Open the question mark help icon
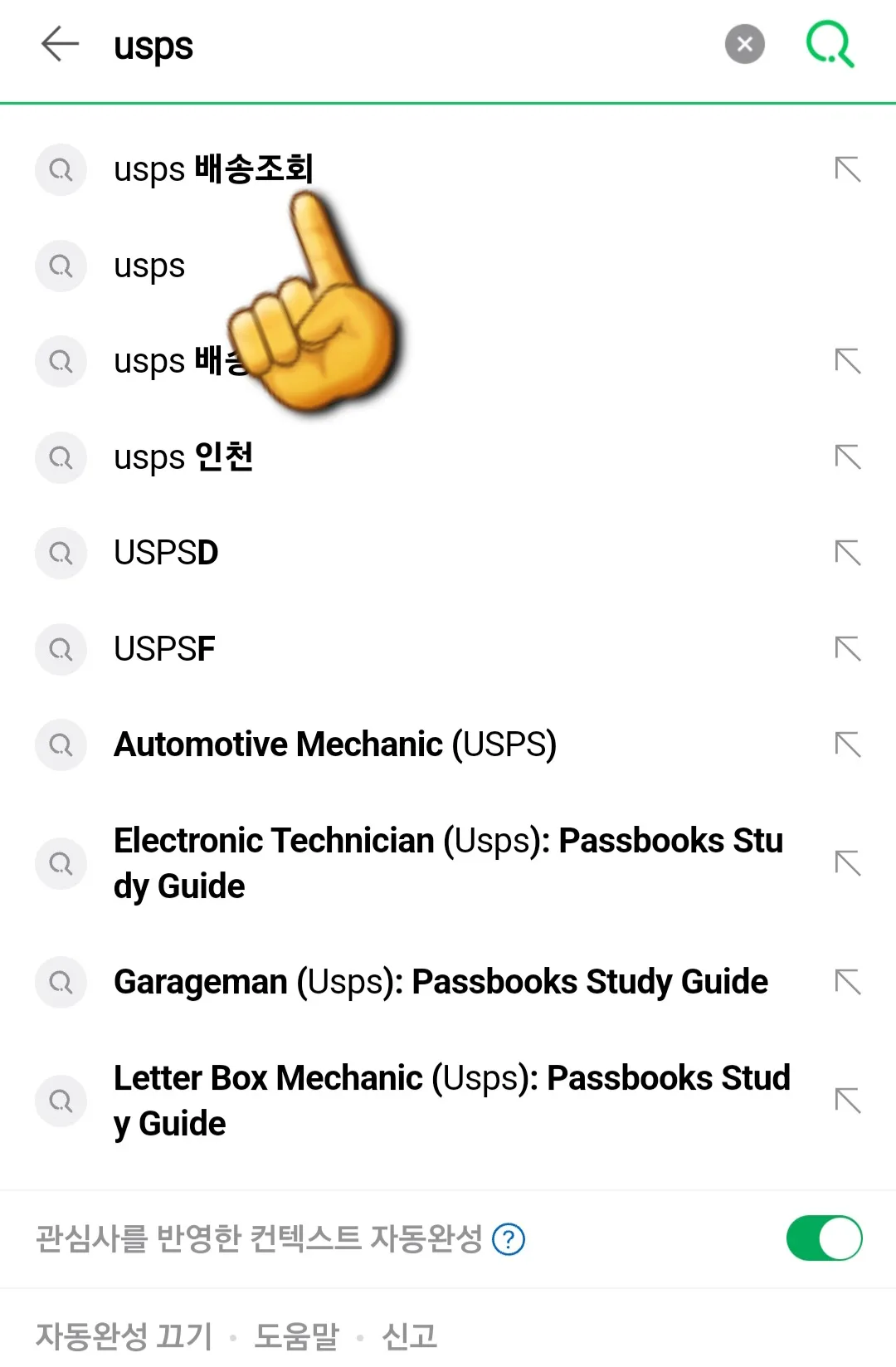This screenshot has width=896, height=1367. point(509,1238)
